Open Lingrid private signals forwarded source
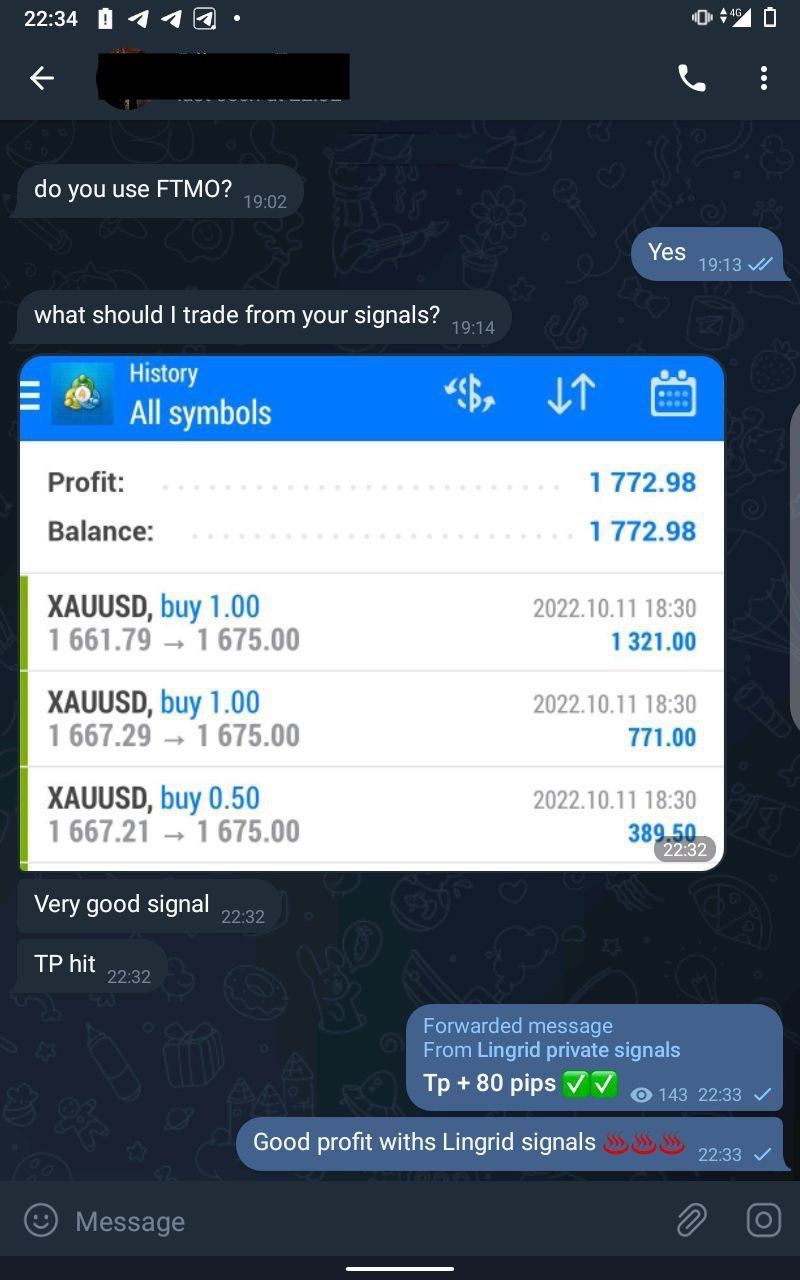 pyautogui.click(x=578, y=1050)
